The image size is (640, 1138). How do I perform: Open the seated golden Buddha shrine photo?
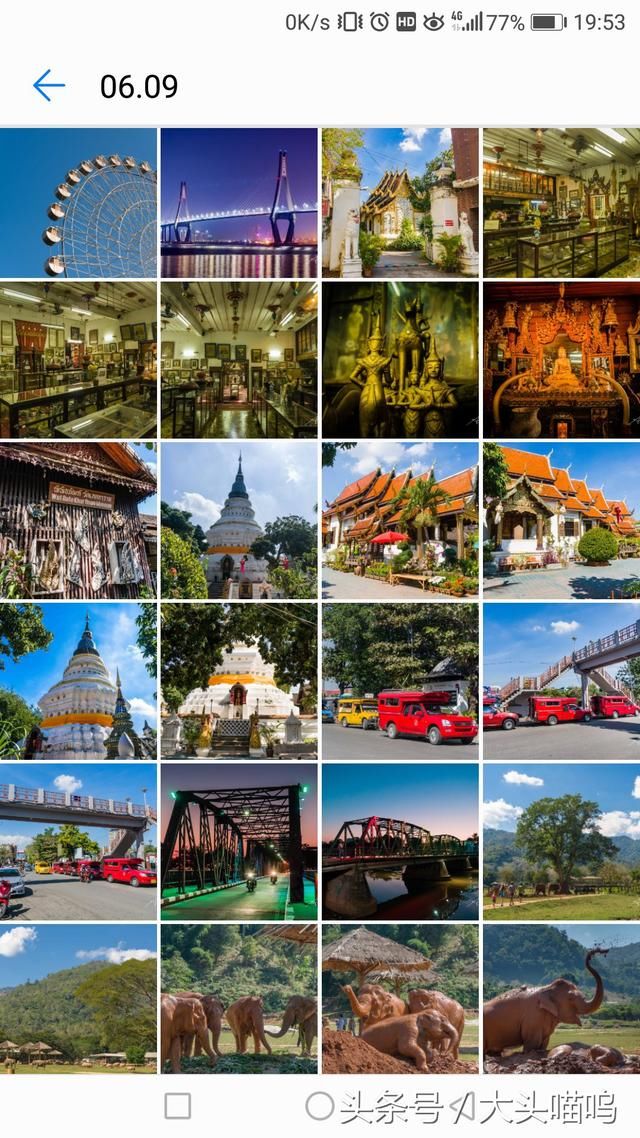pyautogui.click(x=561, y=360)
